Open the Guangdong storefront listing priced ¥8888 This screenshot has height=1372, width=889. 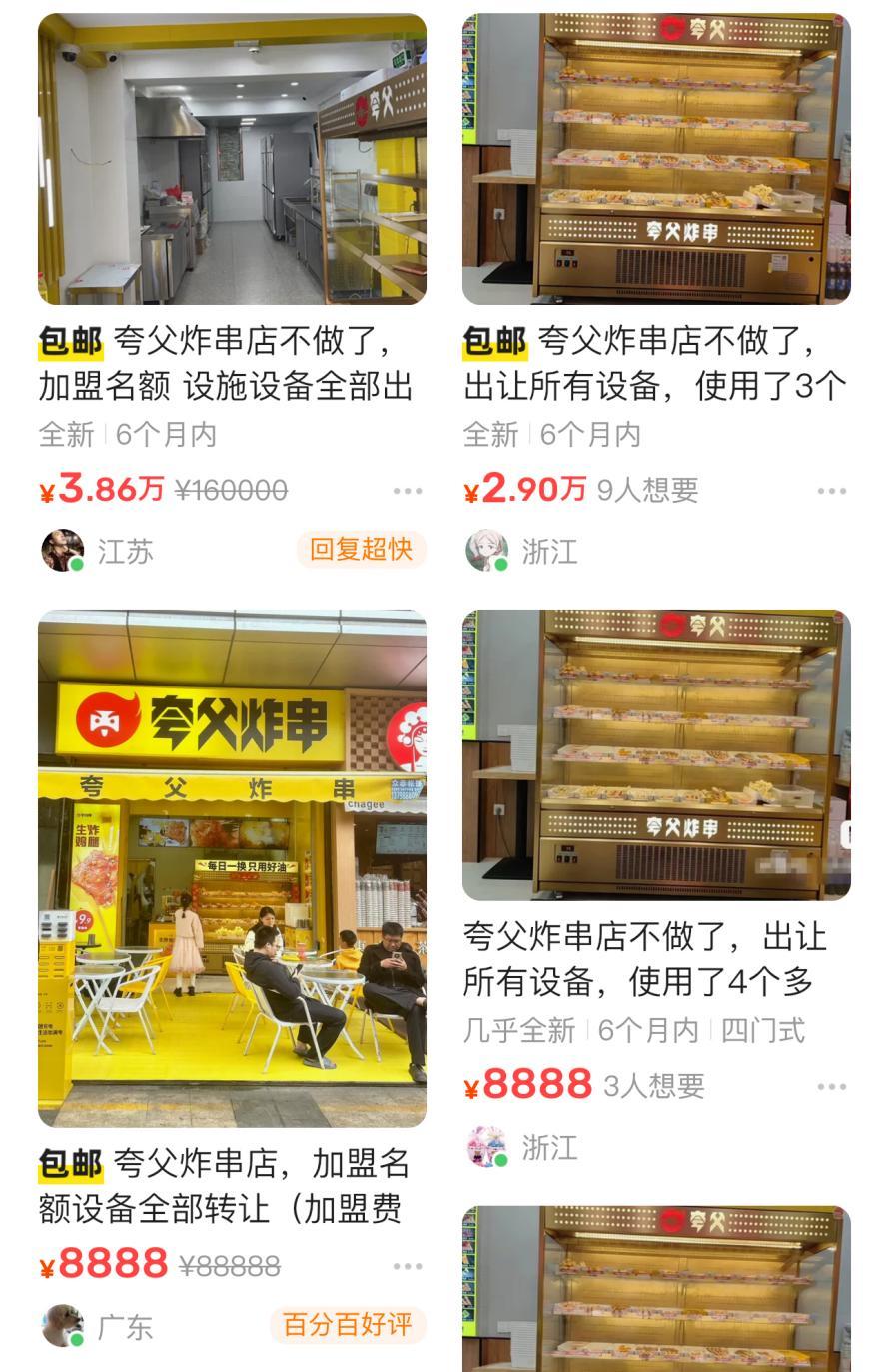coord(232,867)
